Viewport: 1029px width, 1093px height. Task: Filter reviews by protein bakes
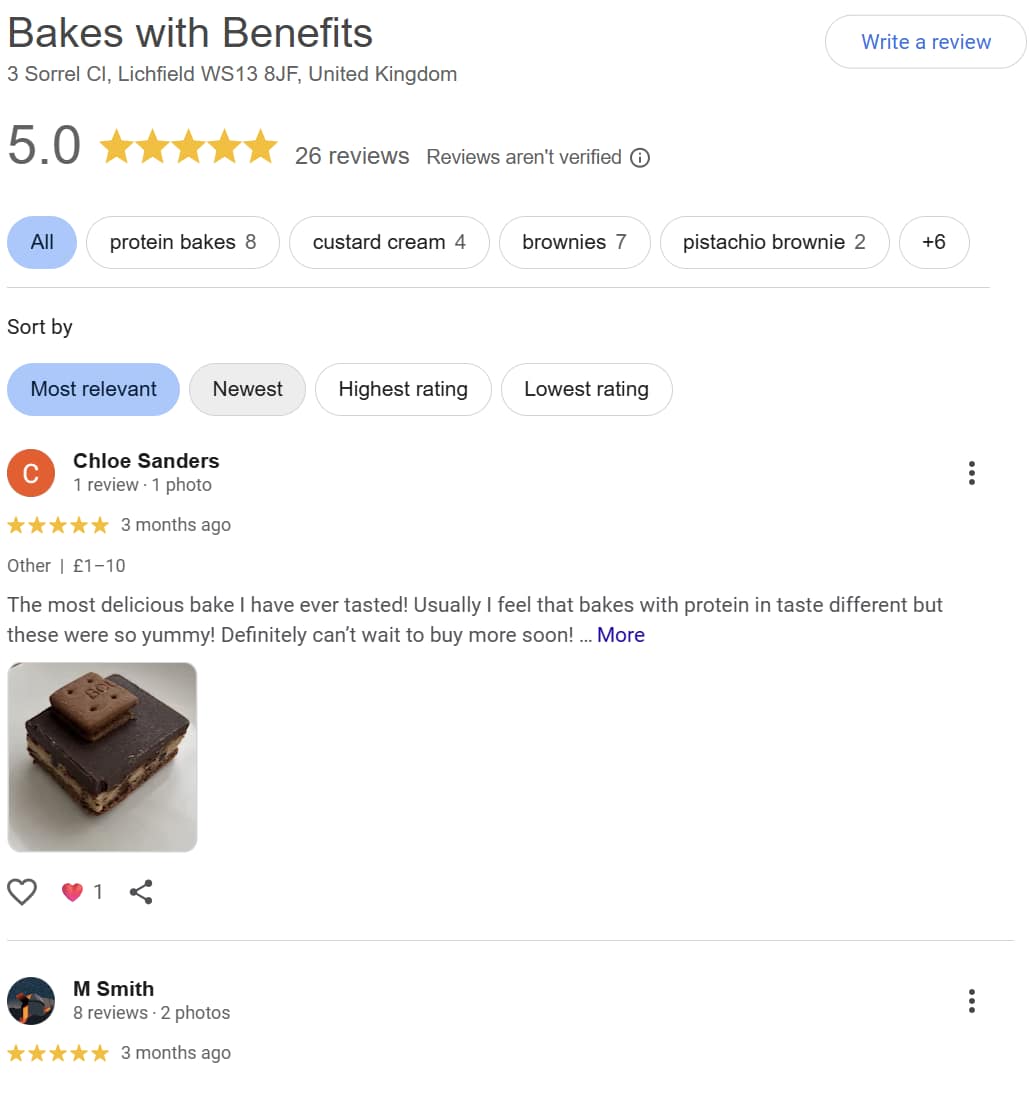tap(183, 243)
